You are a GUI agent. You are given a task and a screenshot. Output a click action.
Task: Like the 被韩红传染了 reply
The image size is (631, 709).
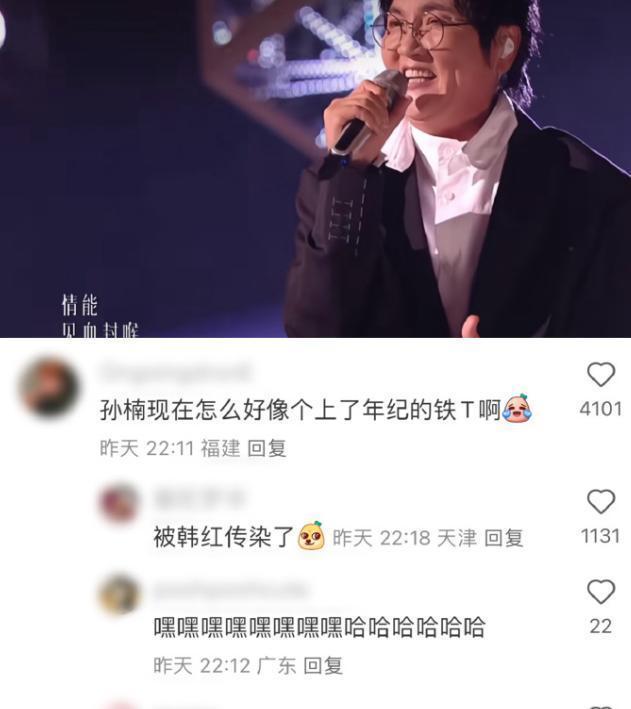600,502
